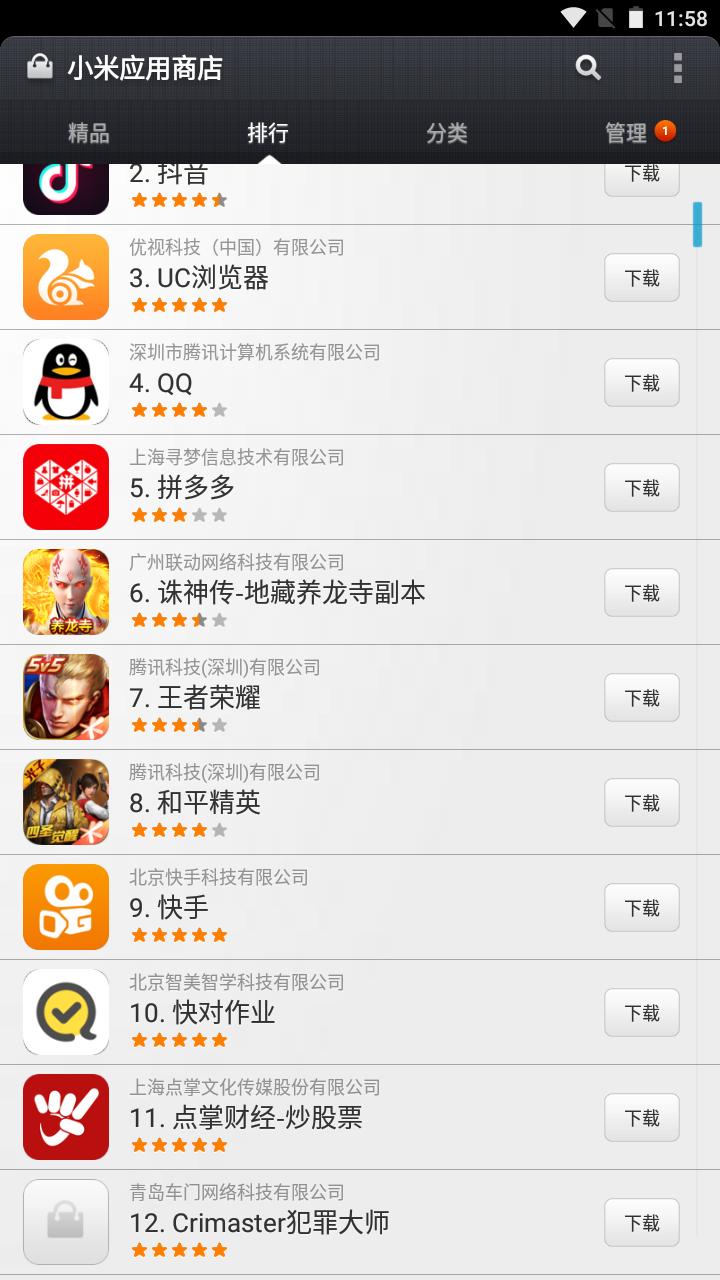Tap 下载 for 诛神传-地藏养龙寺副本
This screenshot has height=1280, width=720.
coord(641,593)
